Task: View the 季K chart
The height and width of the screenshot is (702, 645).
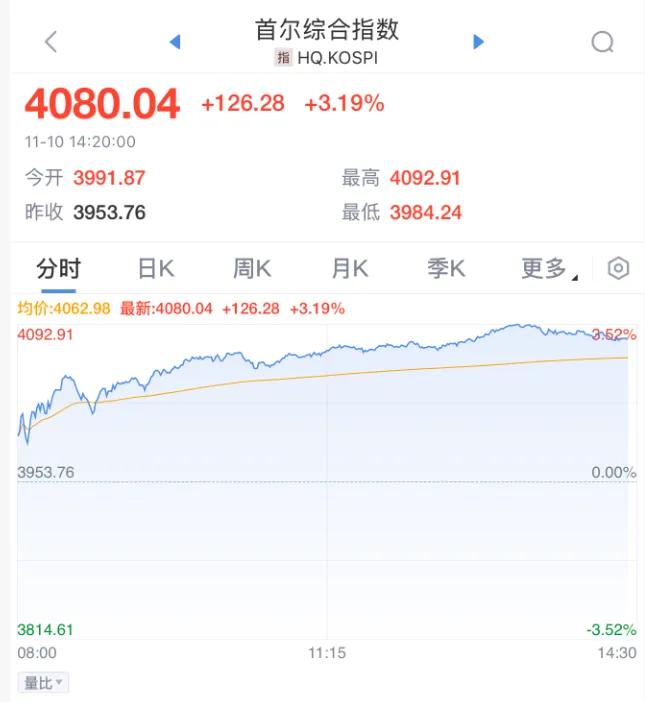Action: point(446,268)
